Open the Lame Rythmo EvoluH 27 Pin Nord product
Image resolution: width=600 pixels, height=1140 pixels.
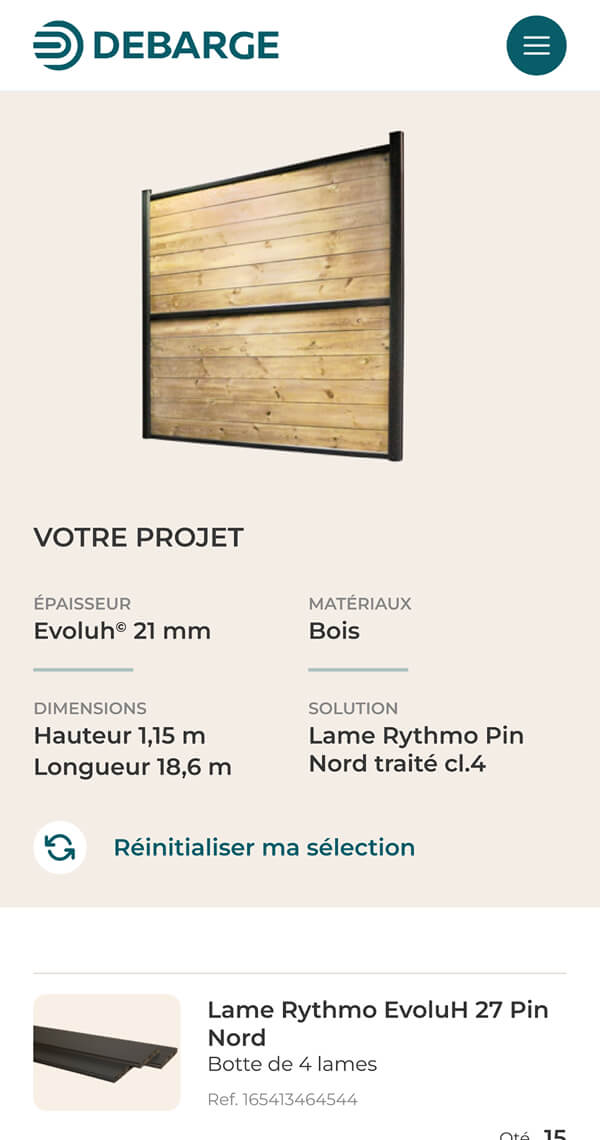(x=377, y=1023)
